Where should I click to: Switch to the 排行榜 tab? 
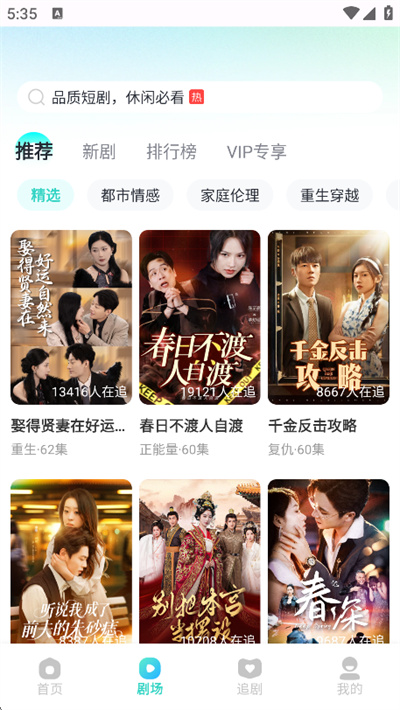(171, 152)
